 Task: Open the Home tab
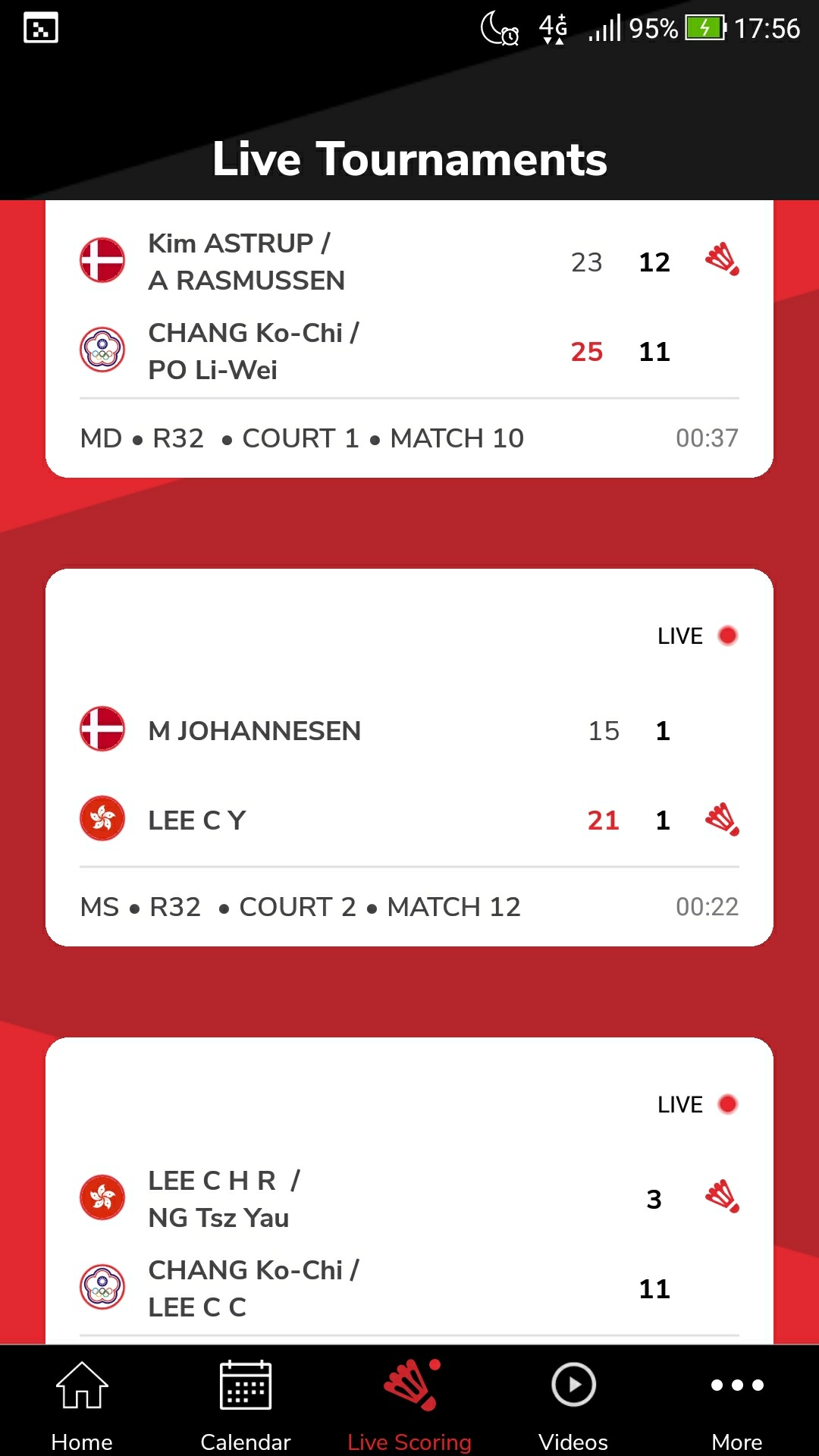point(82,1401)
